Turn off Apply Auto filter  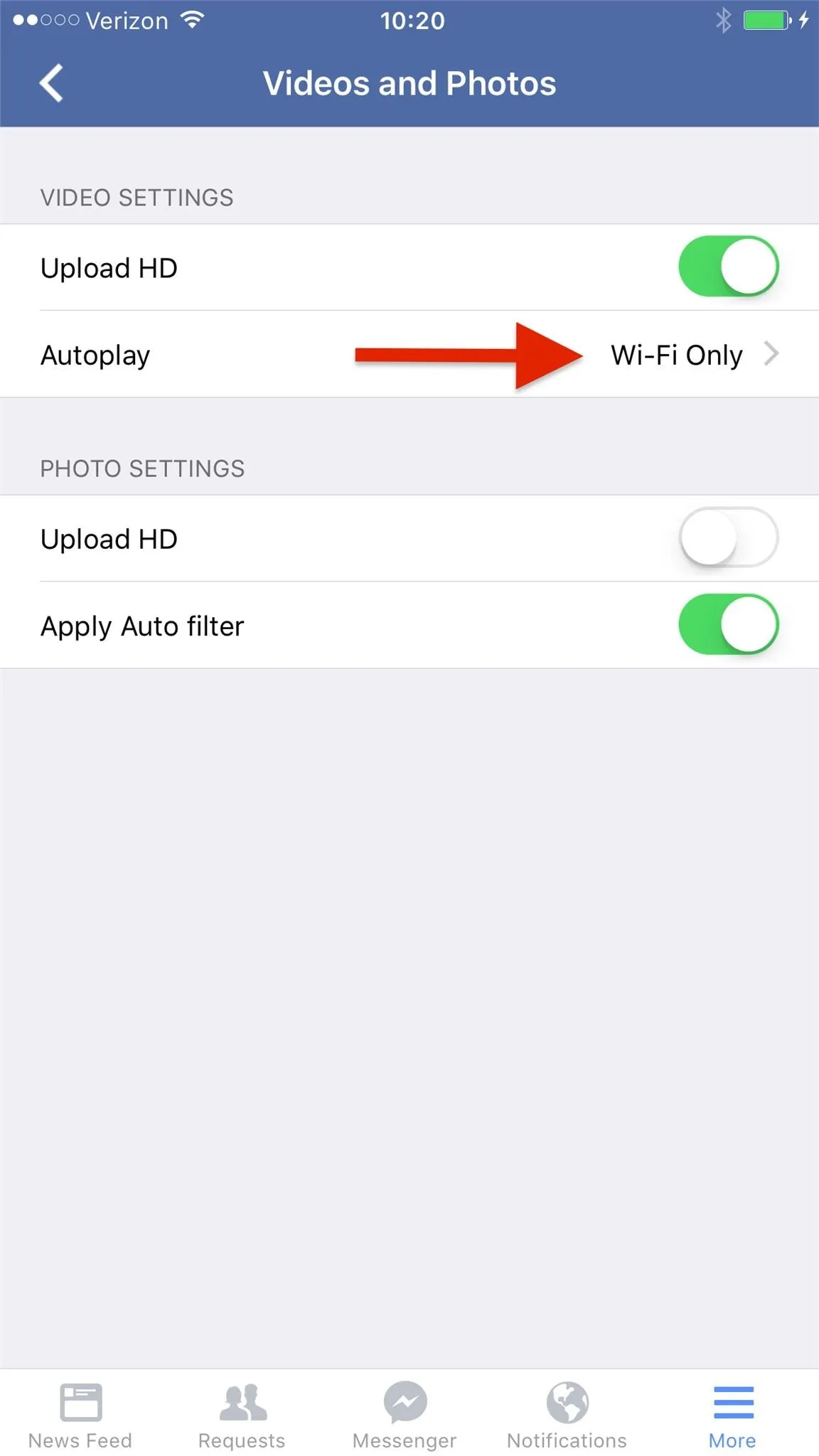[729, 625]
